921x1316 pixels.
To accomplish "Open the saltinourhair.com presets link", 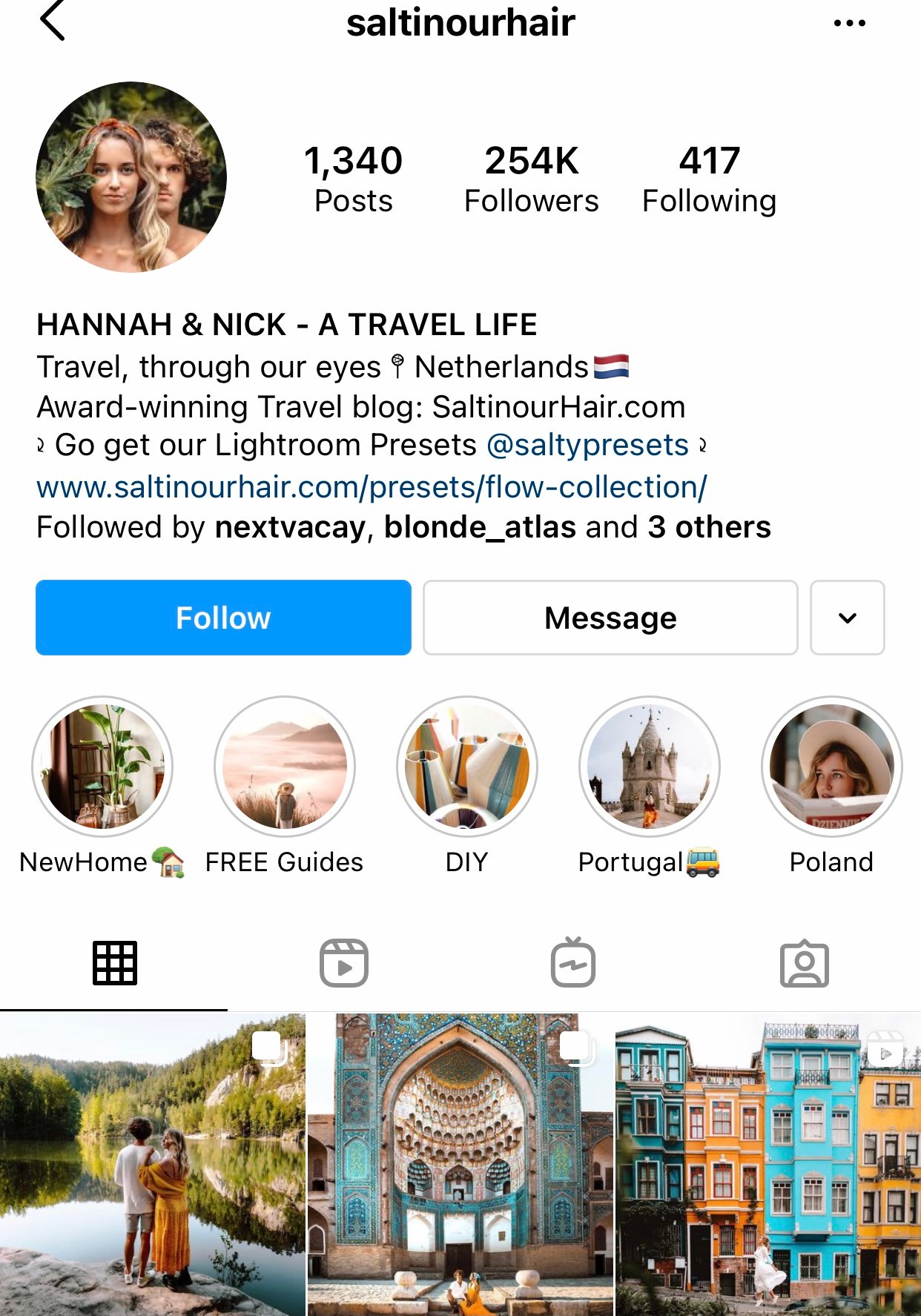I will 371,486.
